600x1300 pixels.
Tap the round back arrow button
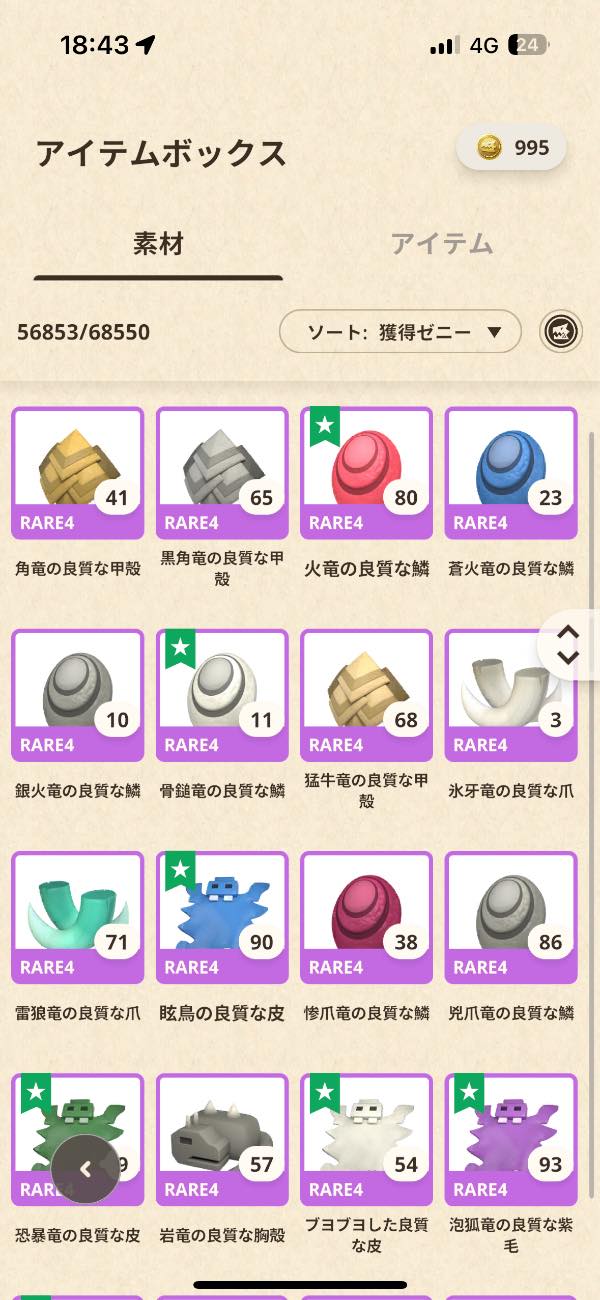86,1168
